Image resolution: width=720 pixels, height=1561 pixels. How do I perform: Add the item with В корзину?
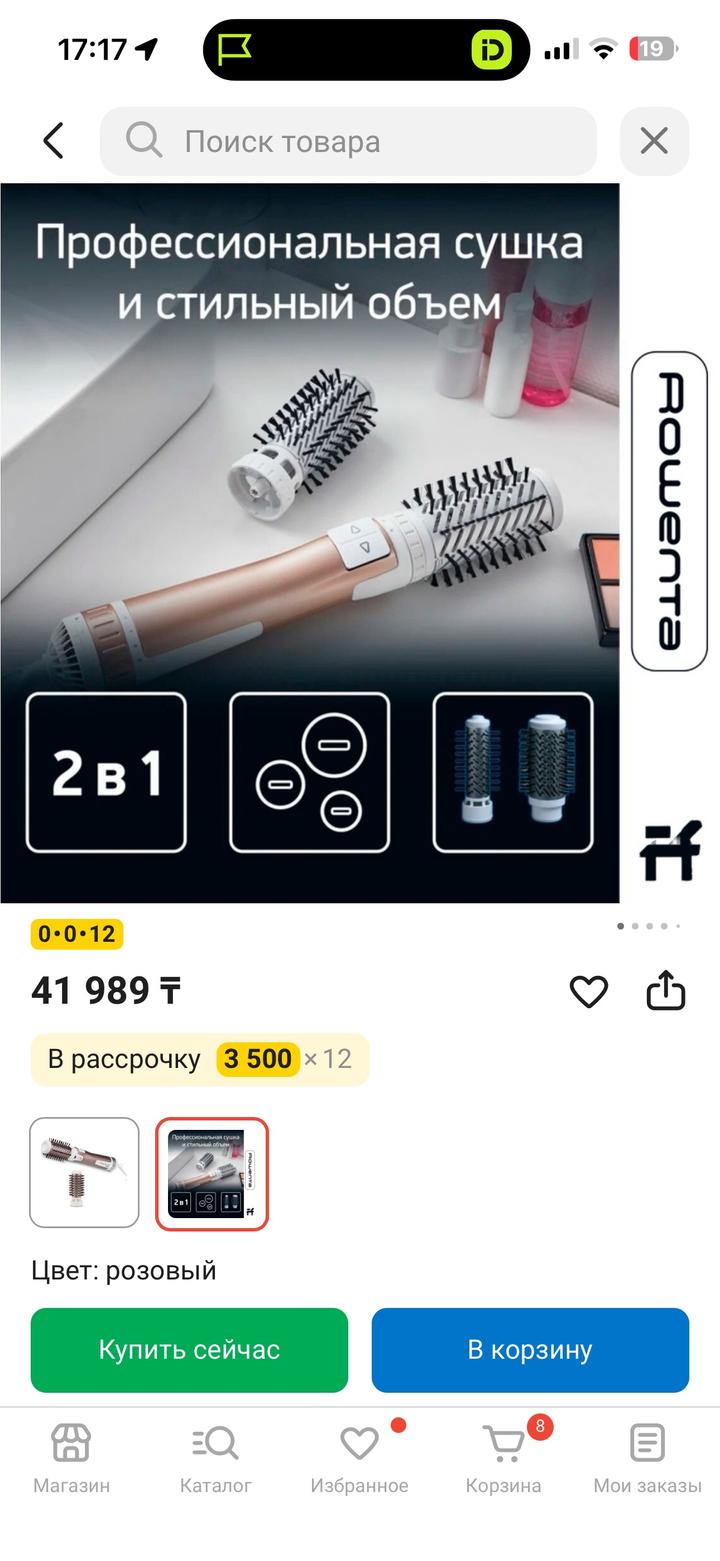pyautogui.click(x=530, y=1350)
